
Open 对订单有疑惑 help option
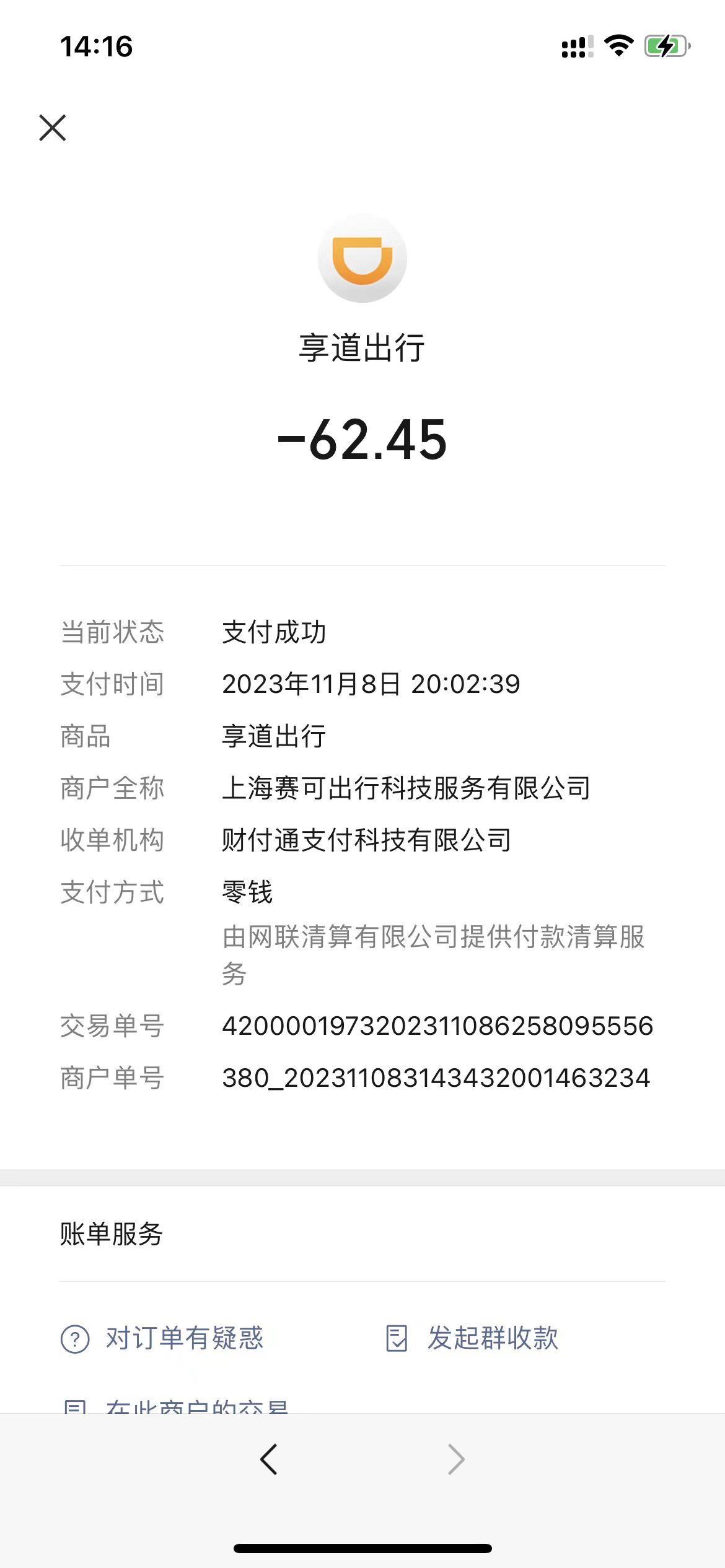click(162, 1338)
